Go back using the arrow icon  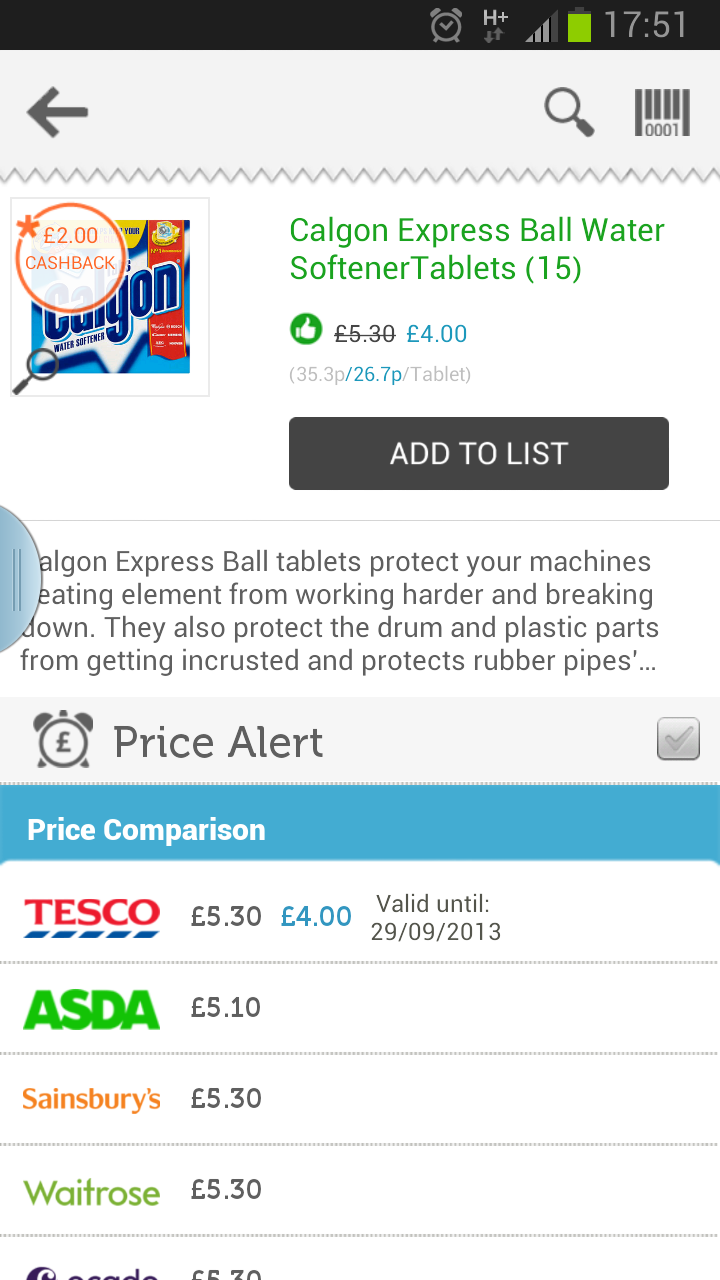[57, 111]
